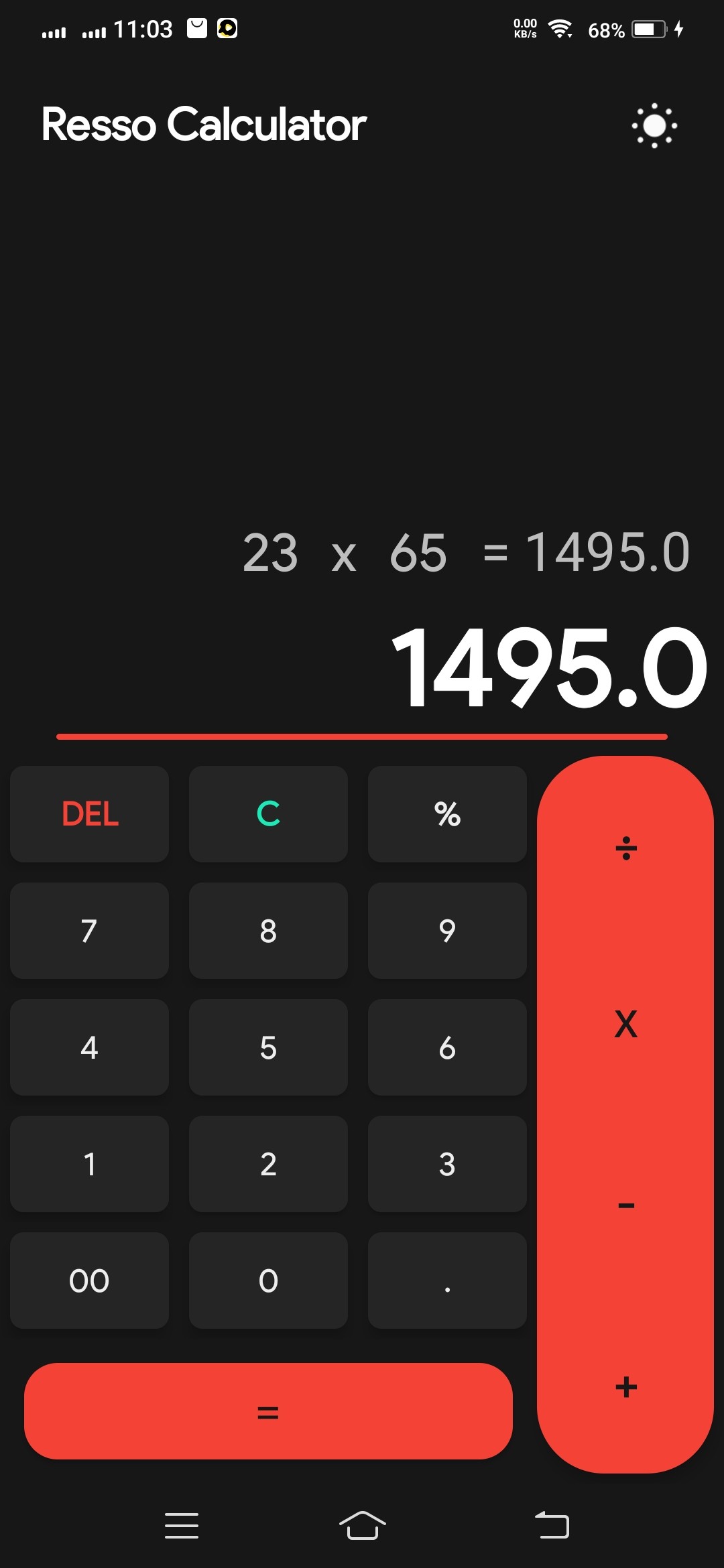Add a decimal point
Screen dimensions: 724x1568
pyautogui.click(x=447, y=1281)
